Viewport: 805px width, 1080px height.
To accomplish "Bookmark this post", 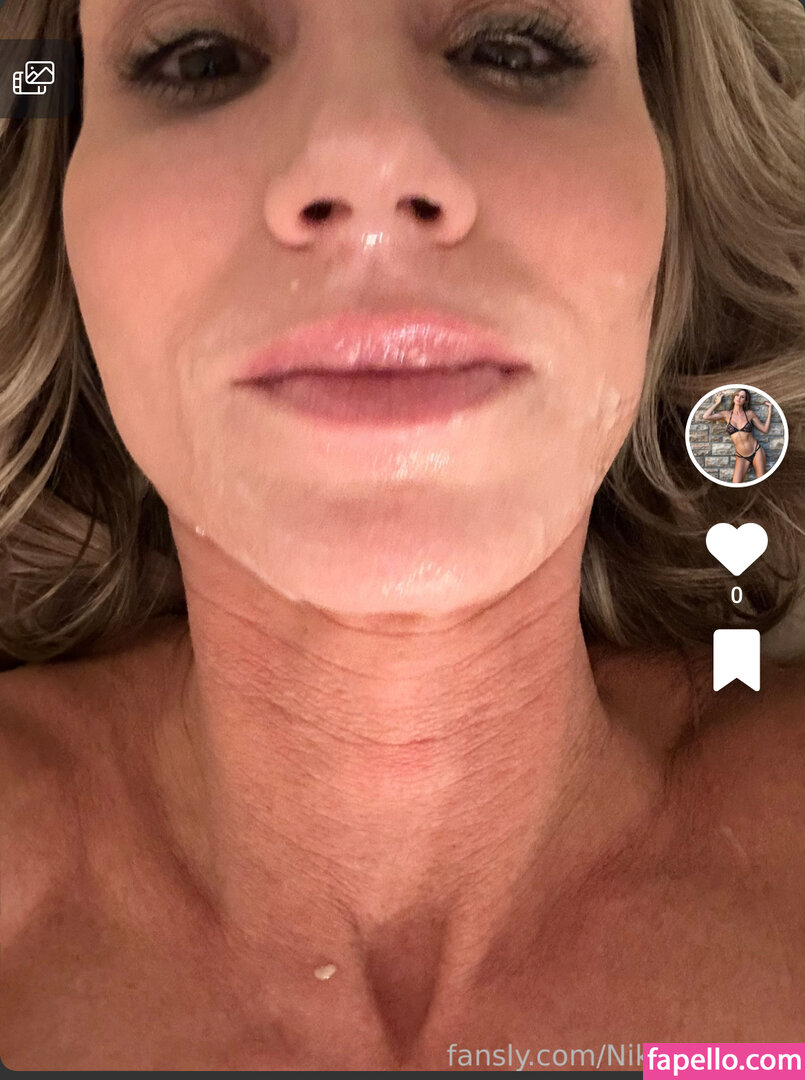I will point(736,659).
